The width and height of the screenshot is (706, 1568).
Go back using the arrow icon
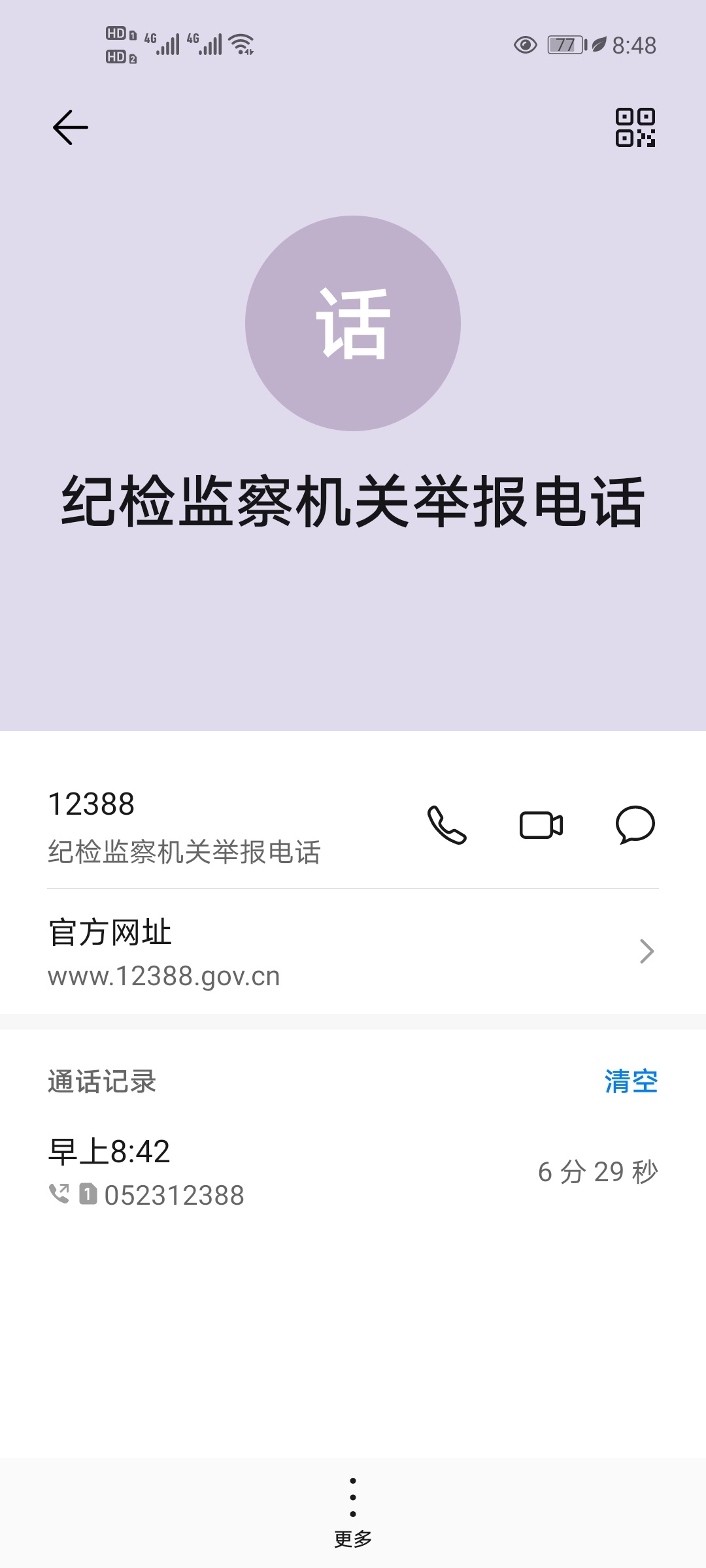tap(70, 127)
